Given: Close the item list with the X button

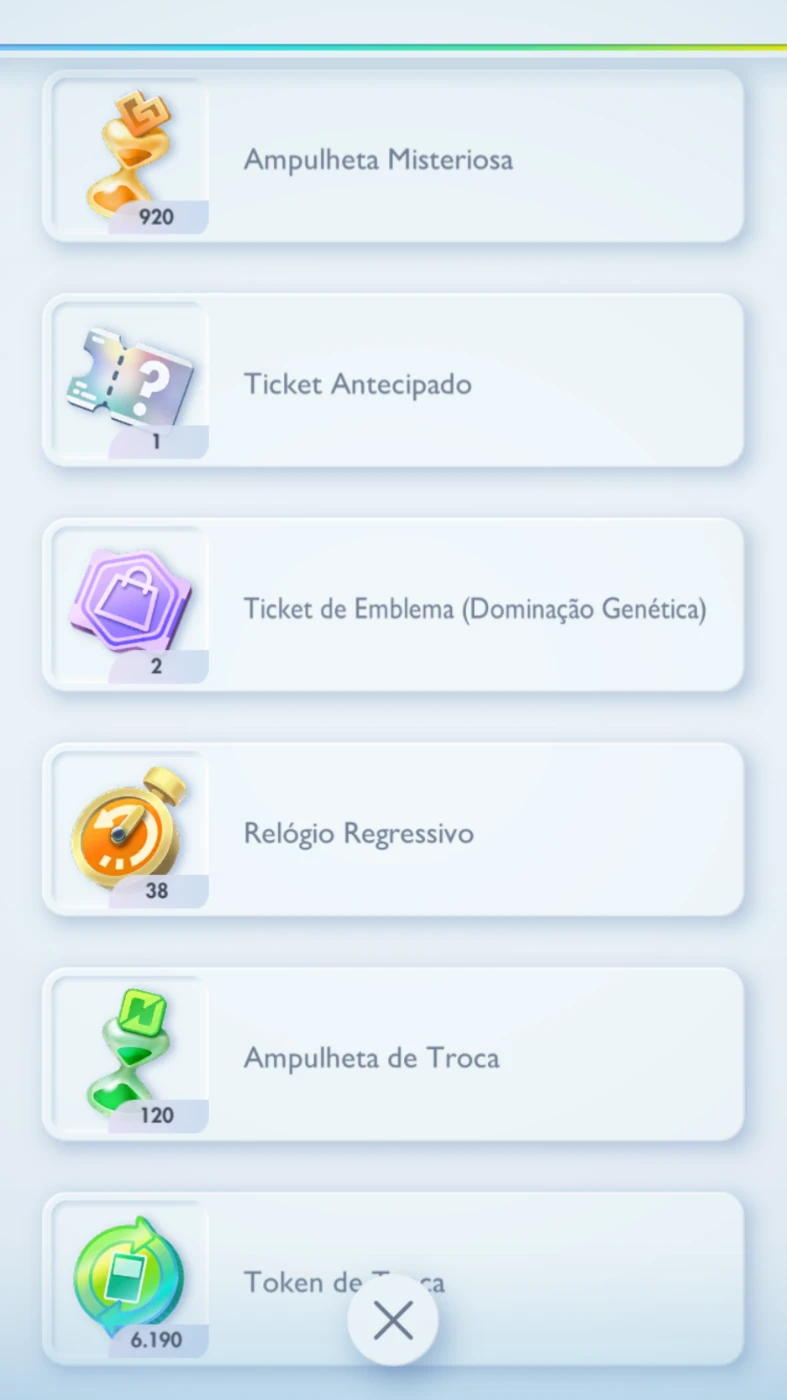Looking at the screenshot, I should (x=393, y=1322).
